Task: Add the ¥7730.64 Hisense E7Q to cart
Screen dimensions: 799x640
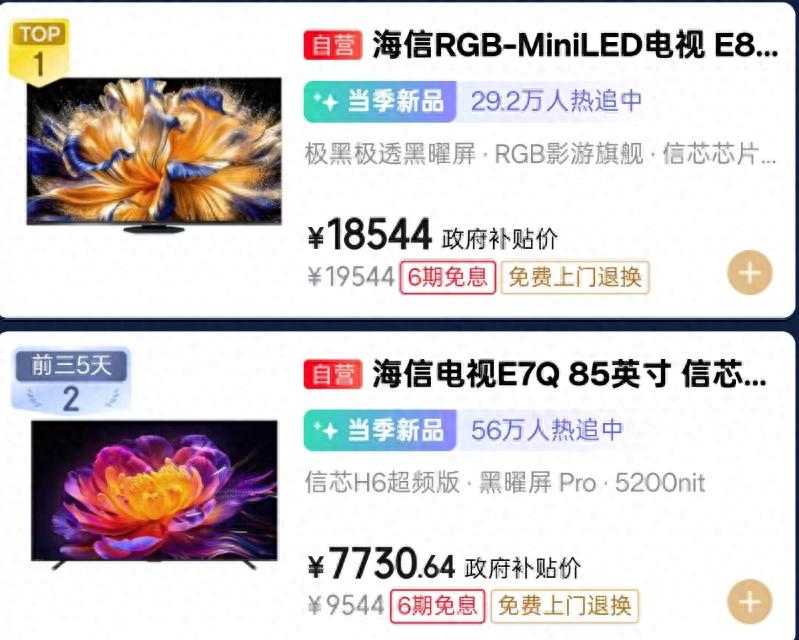Action: 749,602
